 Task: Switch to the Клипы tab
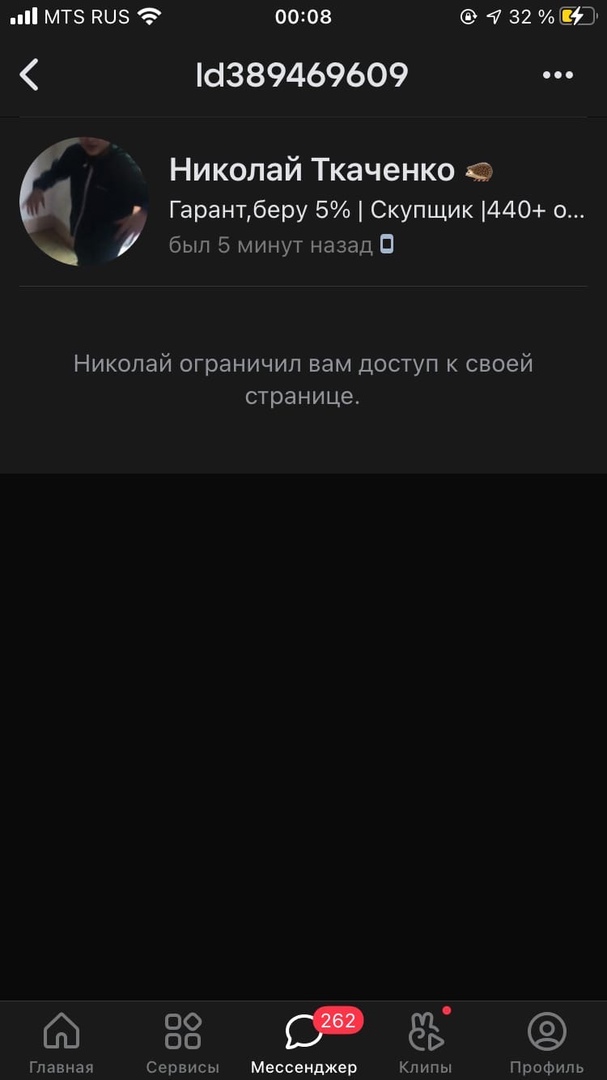pos(426,1041)
